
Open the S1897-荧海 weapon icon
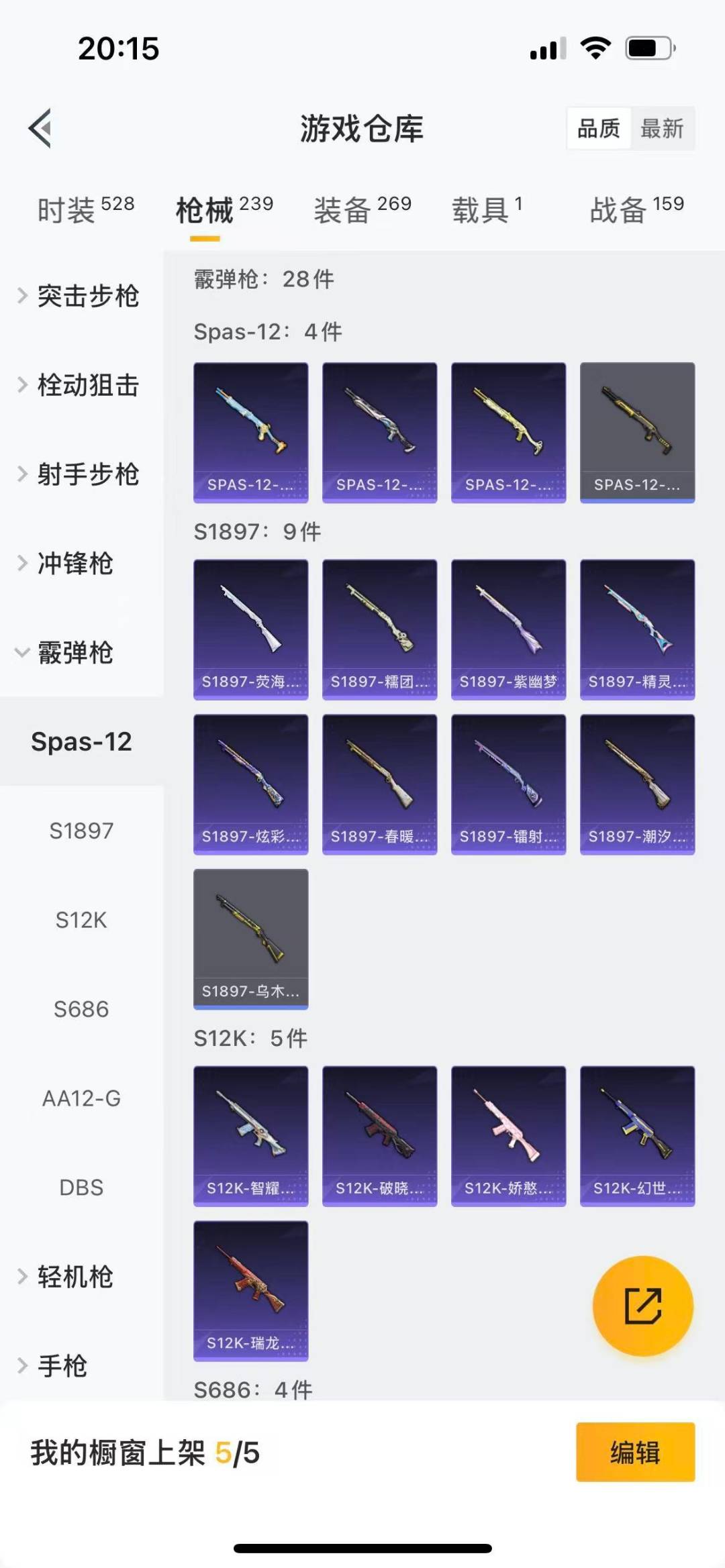(x=250, y=627)
